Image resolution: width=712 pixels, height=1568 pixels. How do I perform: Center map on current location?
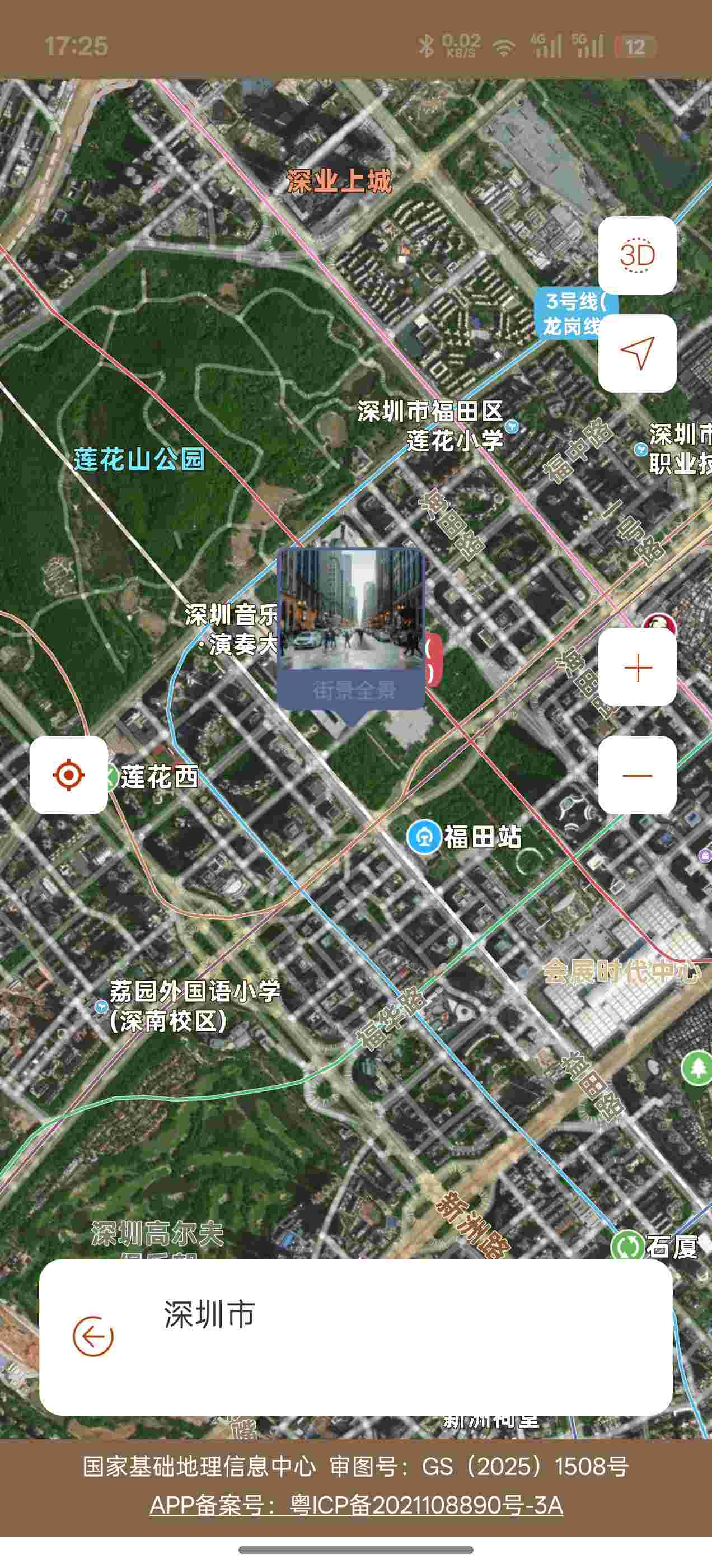tap(69, 775)
